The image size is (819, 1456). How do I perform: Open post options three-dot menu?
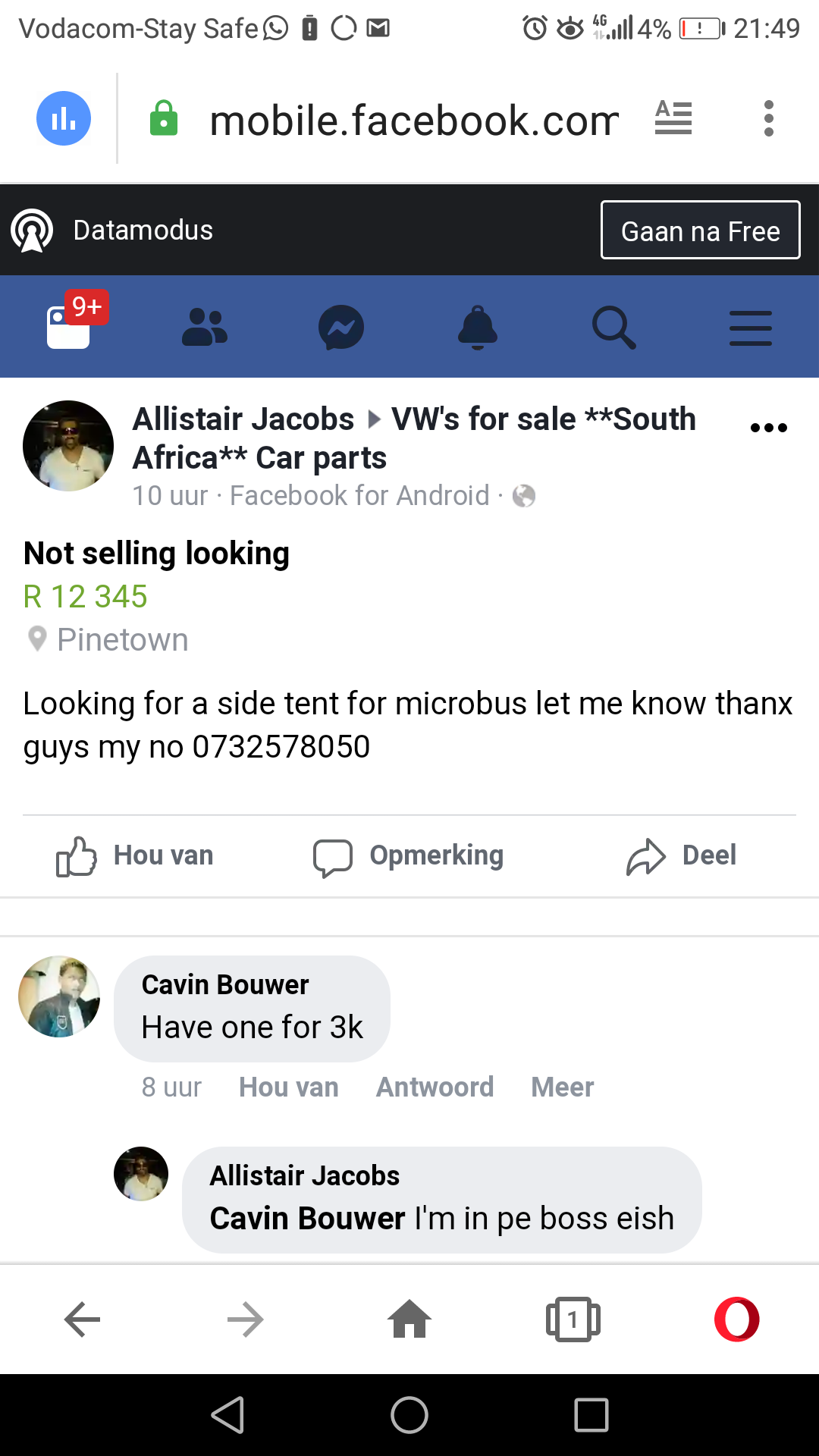[768, 428]
